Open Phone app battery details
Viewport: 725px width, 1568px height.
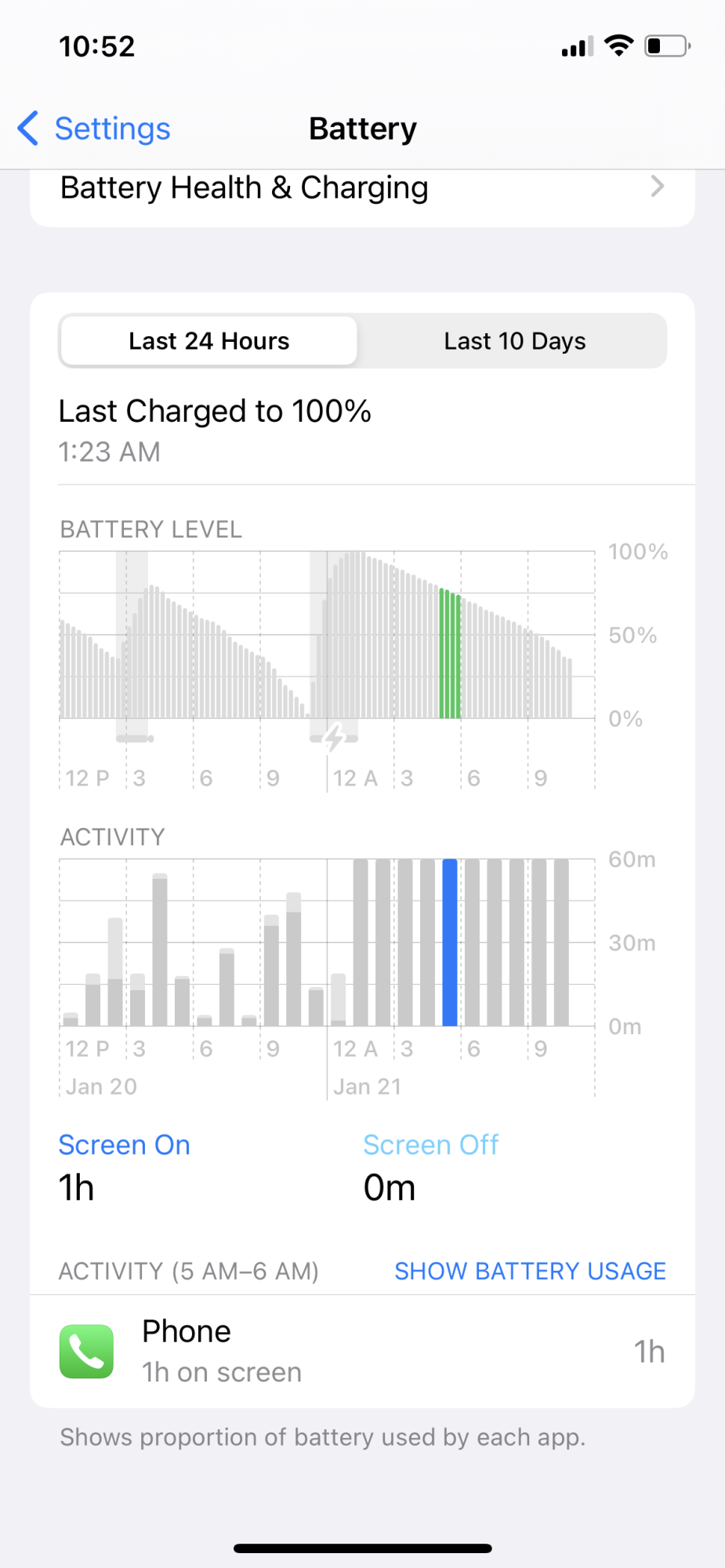[x=361, y=1352]
